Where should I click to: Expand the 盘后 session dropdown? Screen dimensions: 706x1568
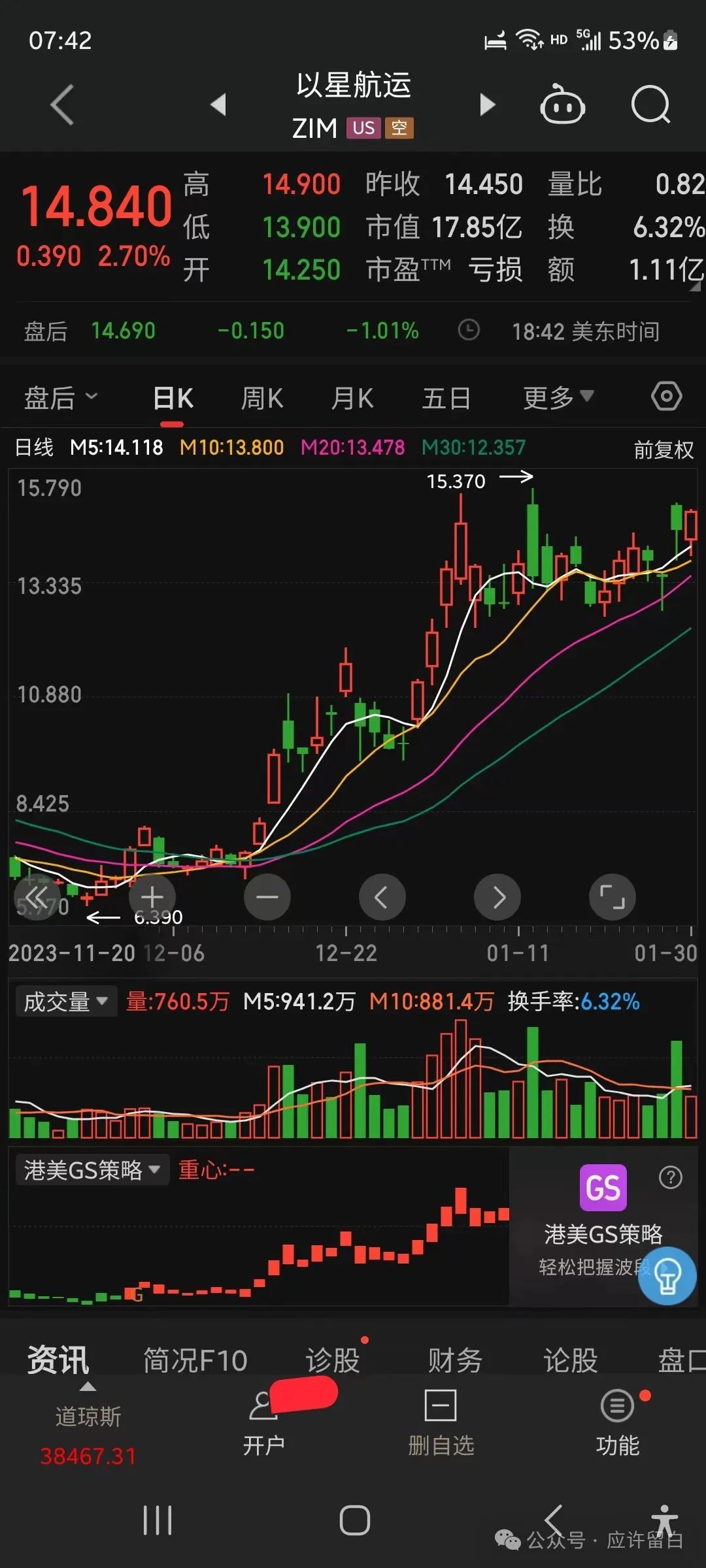[60, 397]
